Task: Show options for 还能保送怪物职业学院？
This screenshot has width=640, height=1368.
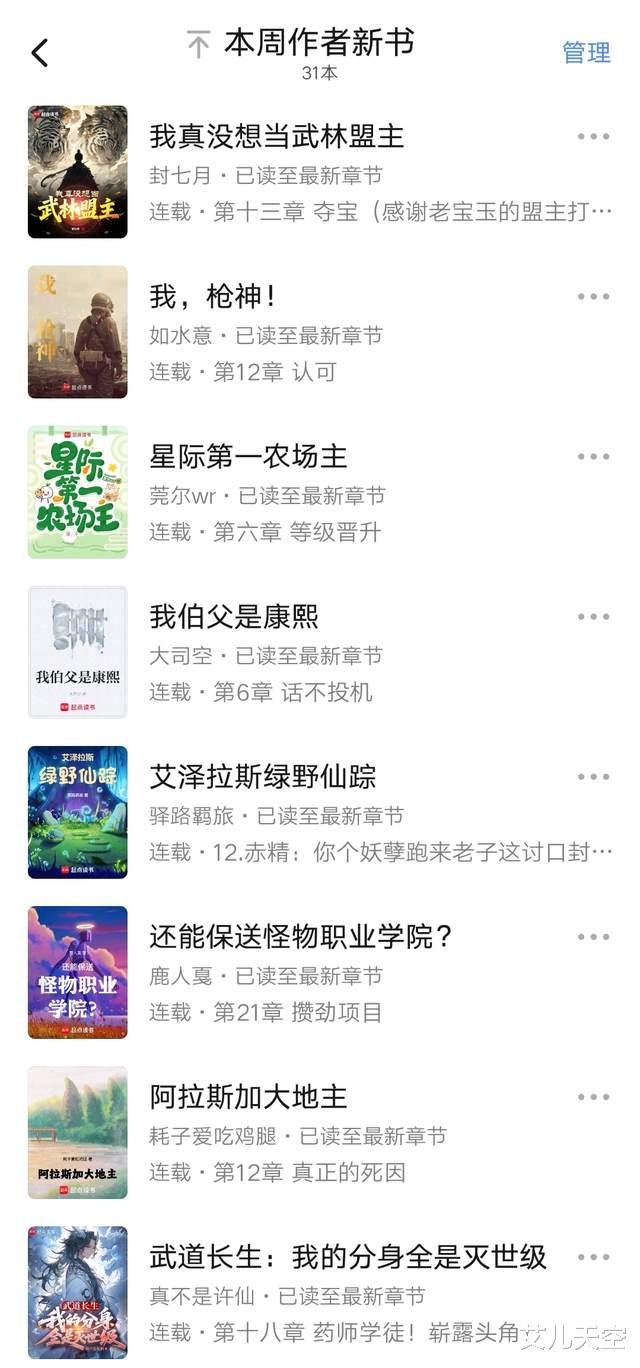Action: (593, 937)
